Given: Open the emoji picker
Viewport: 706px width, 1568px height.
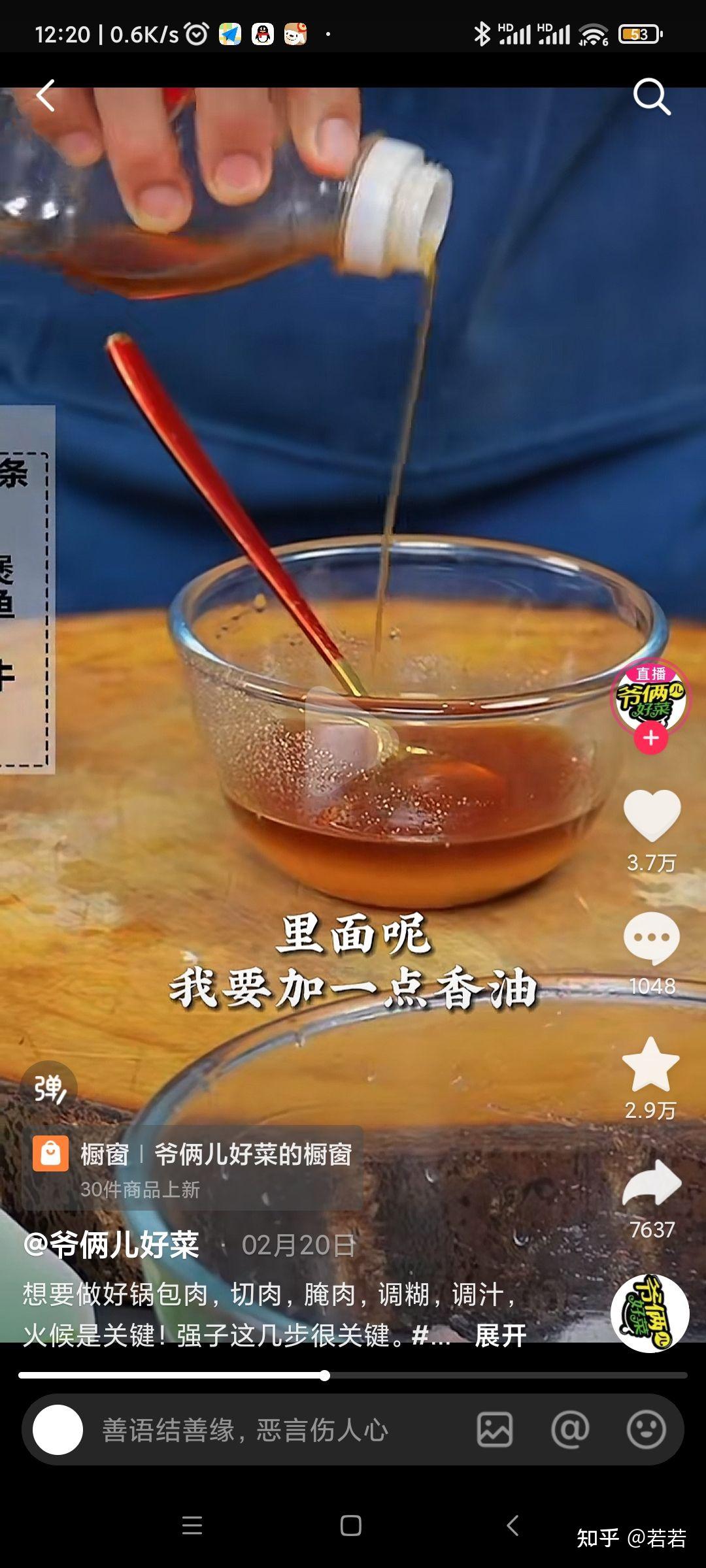Looking at the screenshot, I should pos(646,1429).
